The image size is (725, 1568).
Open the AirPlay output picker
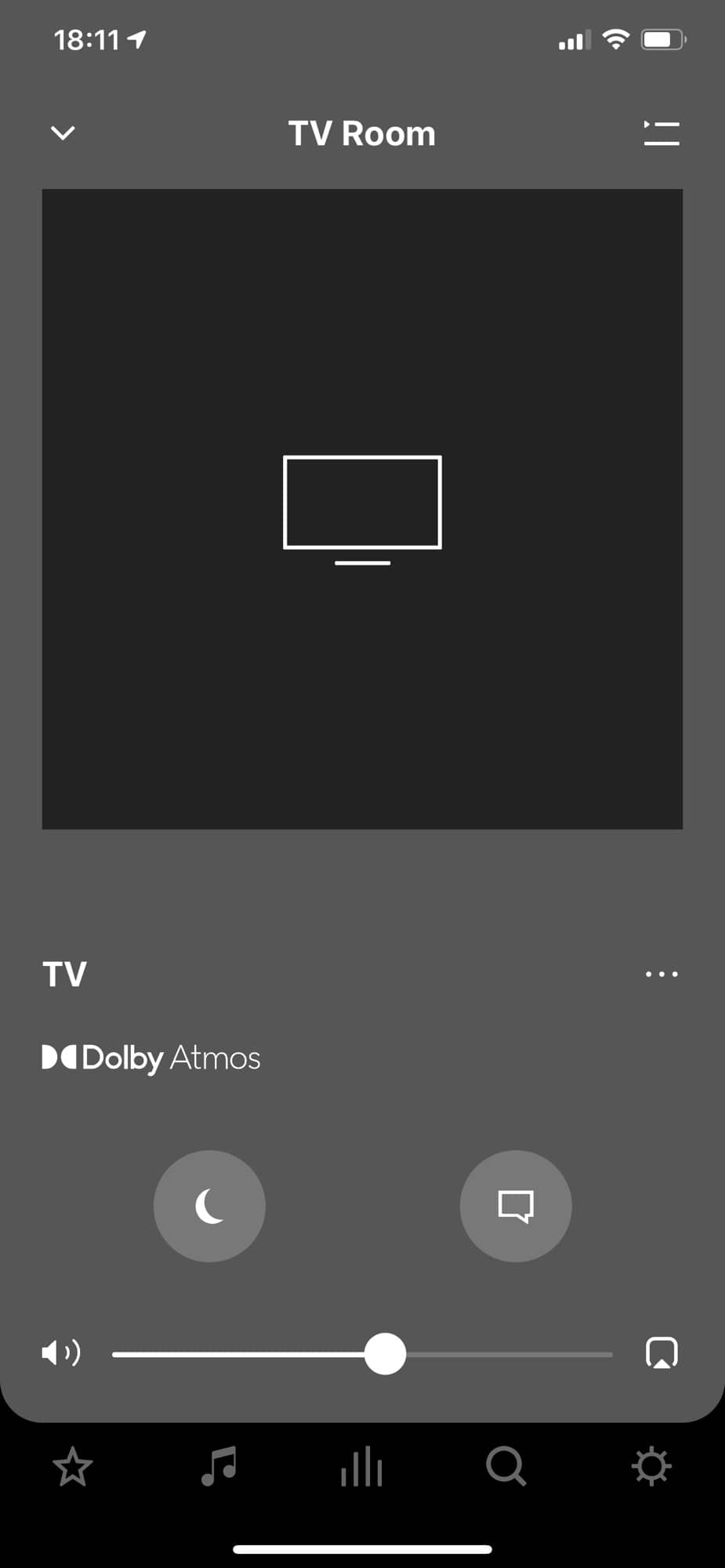tap(662, 1352)
